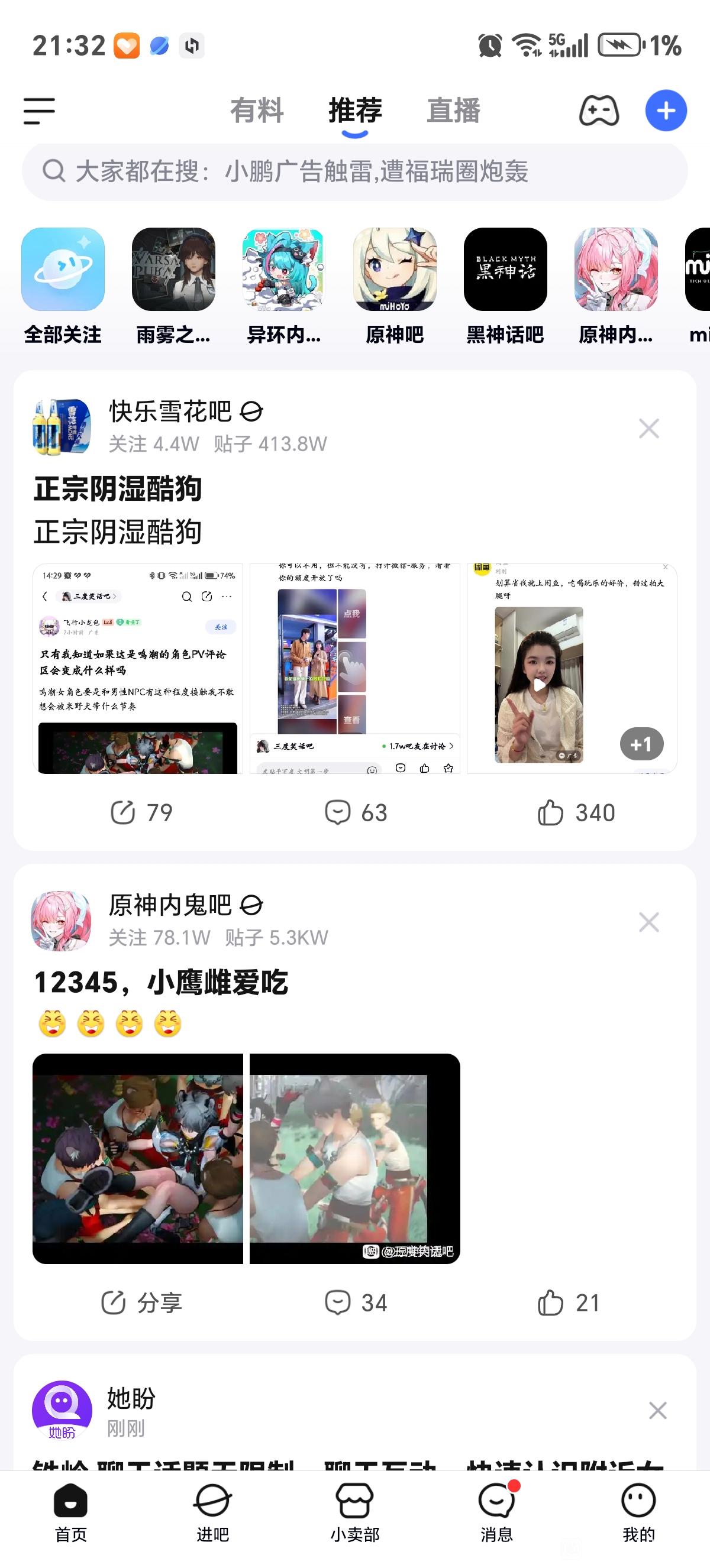Open the post titled 正宗阴湿酷狗
This screenshot has height=1568, width=710.
118,489
